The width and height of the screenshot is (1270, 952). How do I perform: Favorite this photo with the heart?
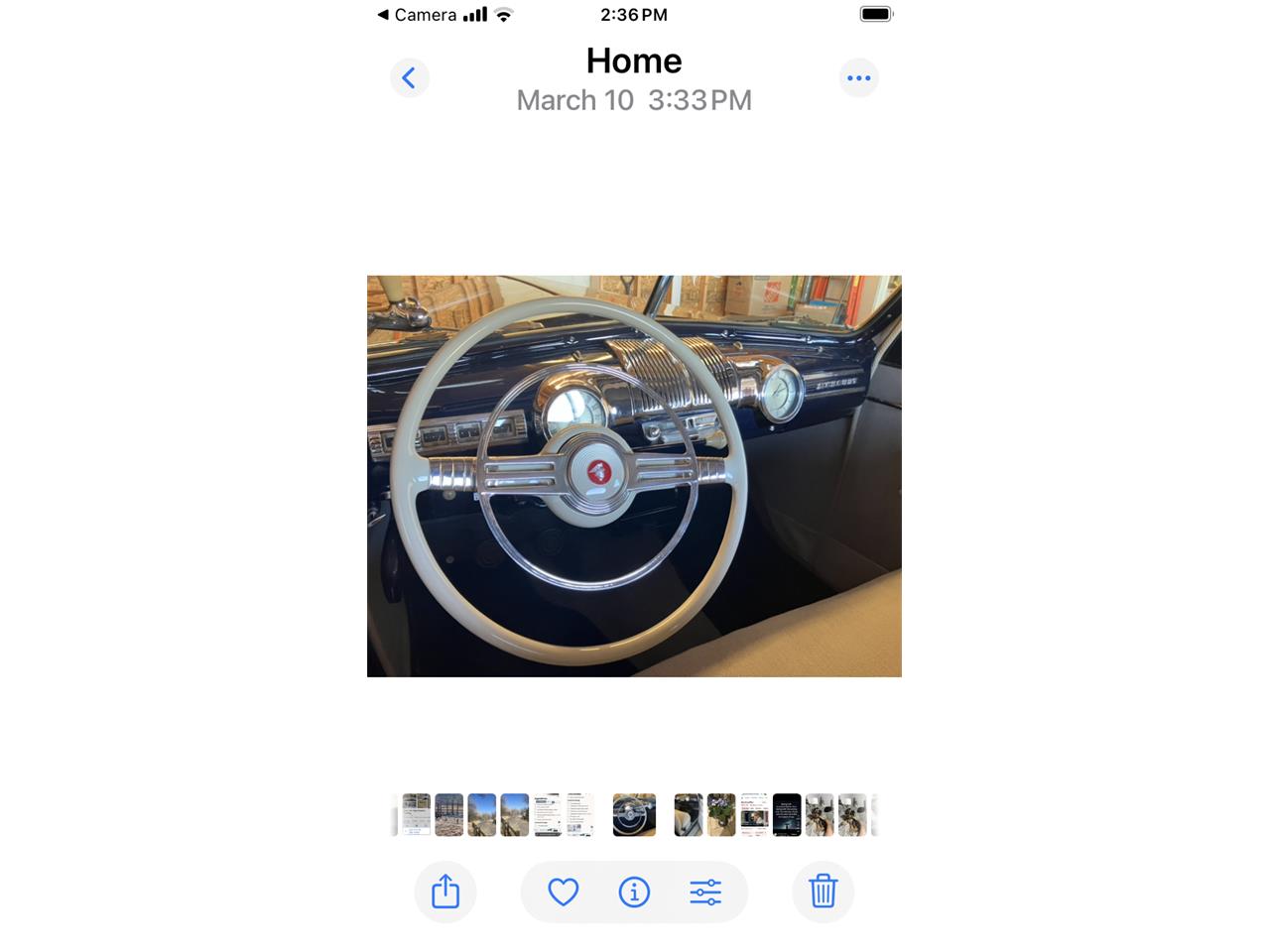(x=563, y=892)
